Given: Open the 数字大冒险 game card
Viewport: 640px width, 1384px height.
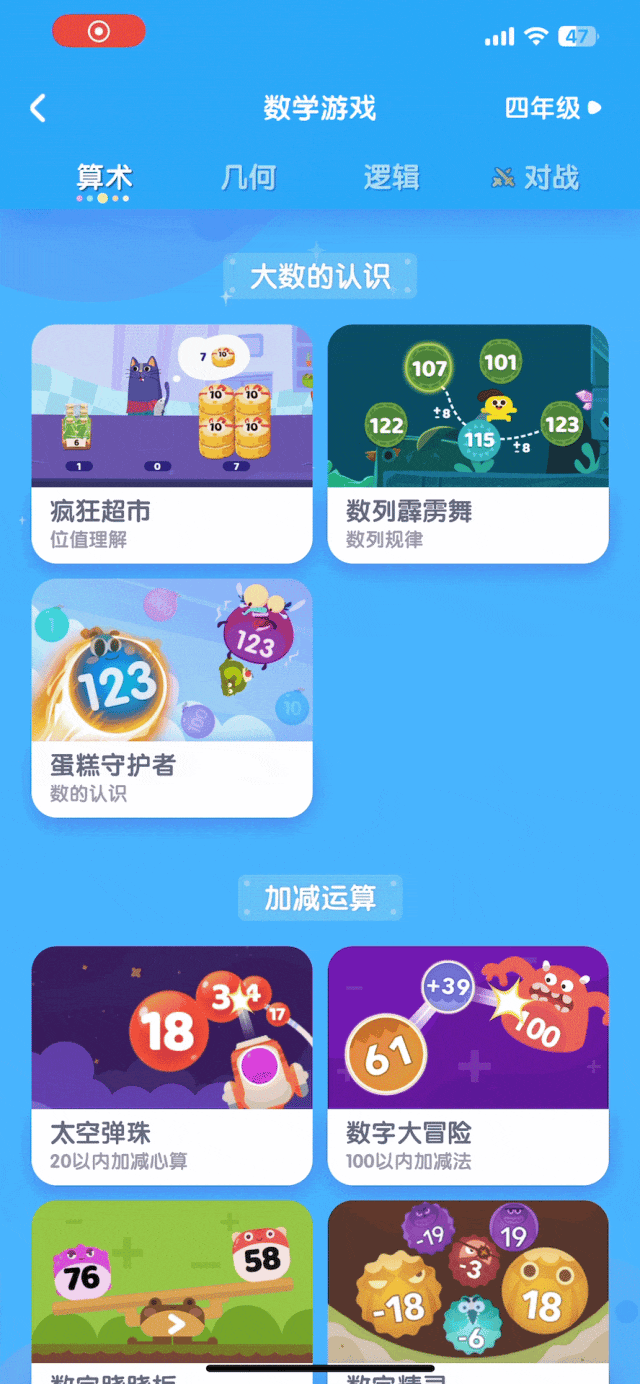Looking at the screenshot, I should coord(468,1065).
